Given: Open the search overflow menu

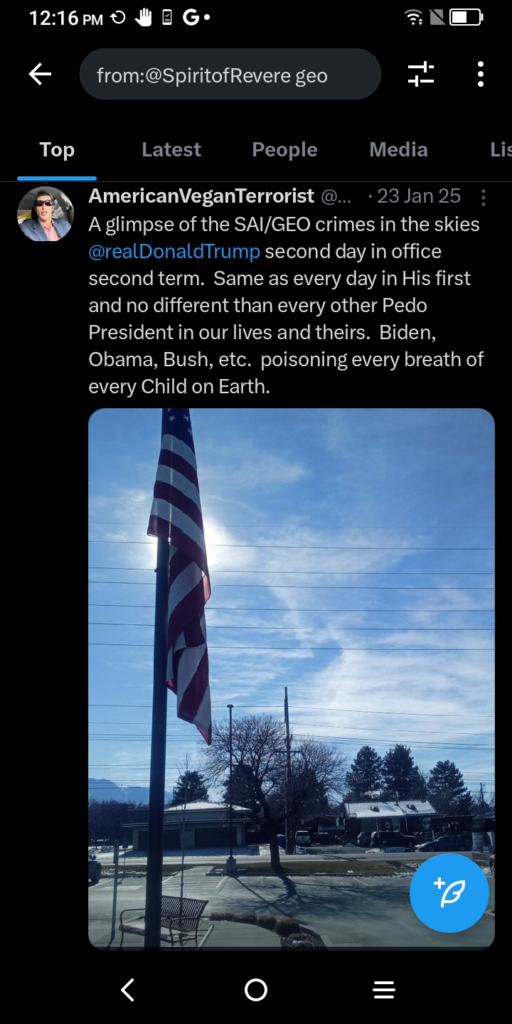Looking at the screenshot, I should 480,74.
